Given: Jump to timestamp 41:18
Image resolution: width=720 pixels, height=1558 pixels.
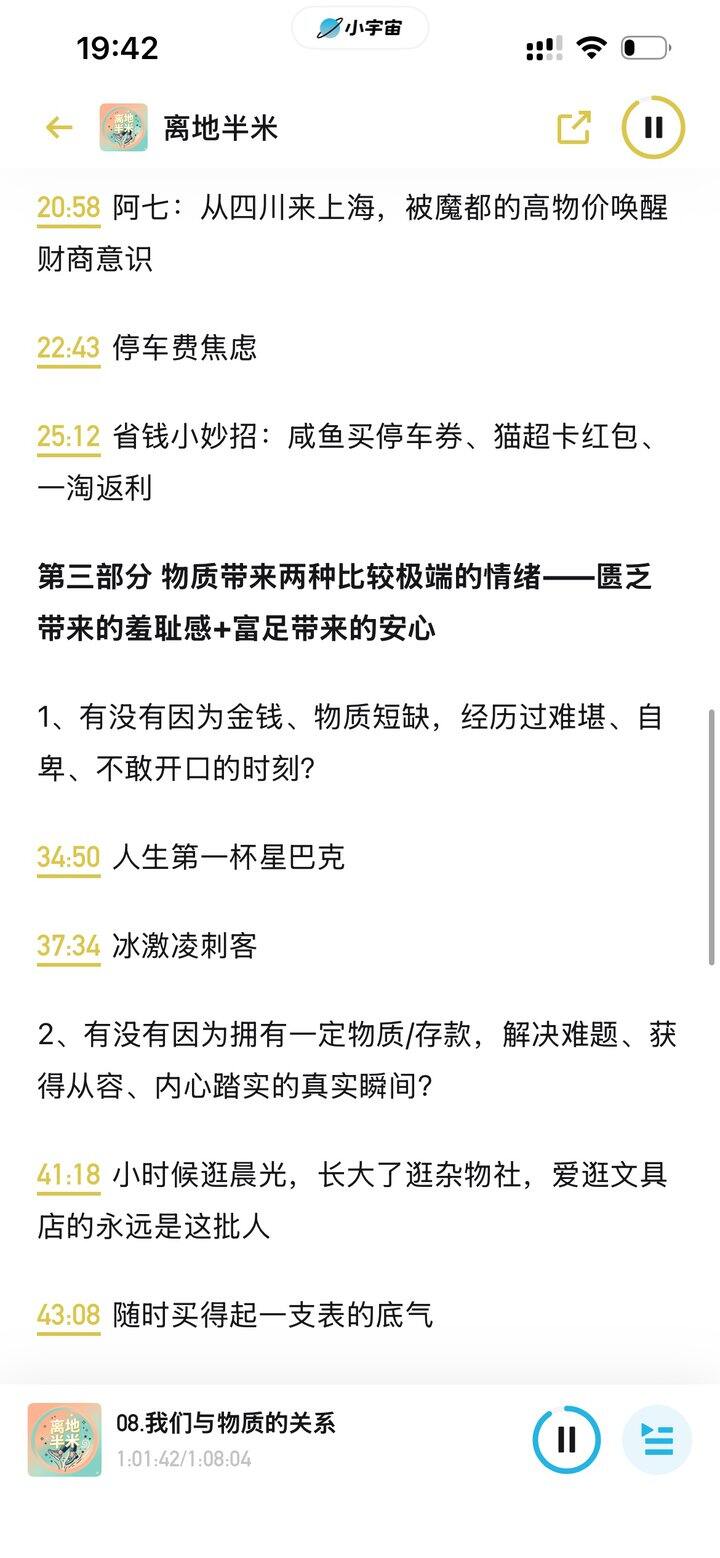Looking at the screenshot, I should click(x=69, y=1175).
